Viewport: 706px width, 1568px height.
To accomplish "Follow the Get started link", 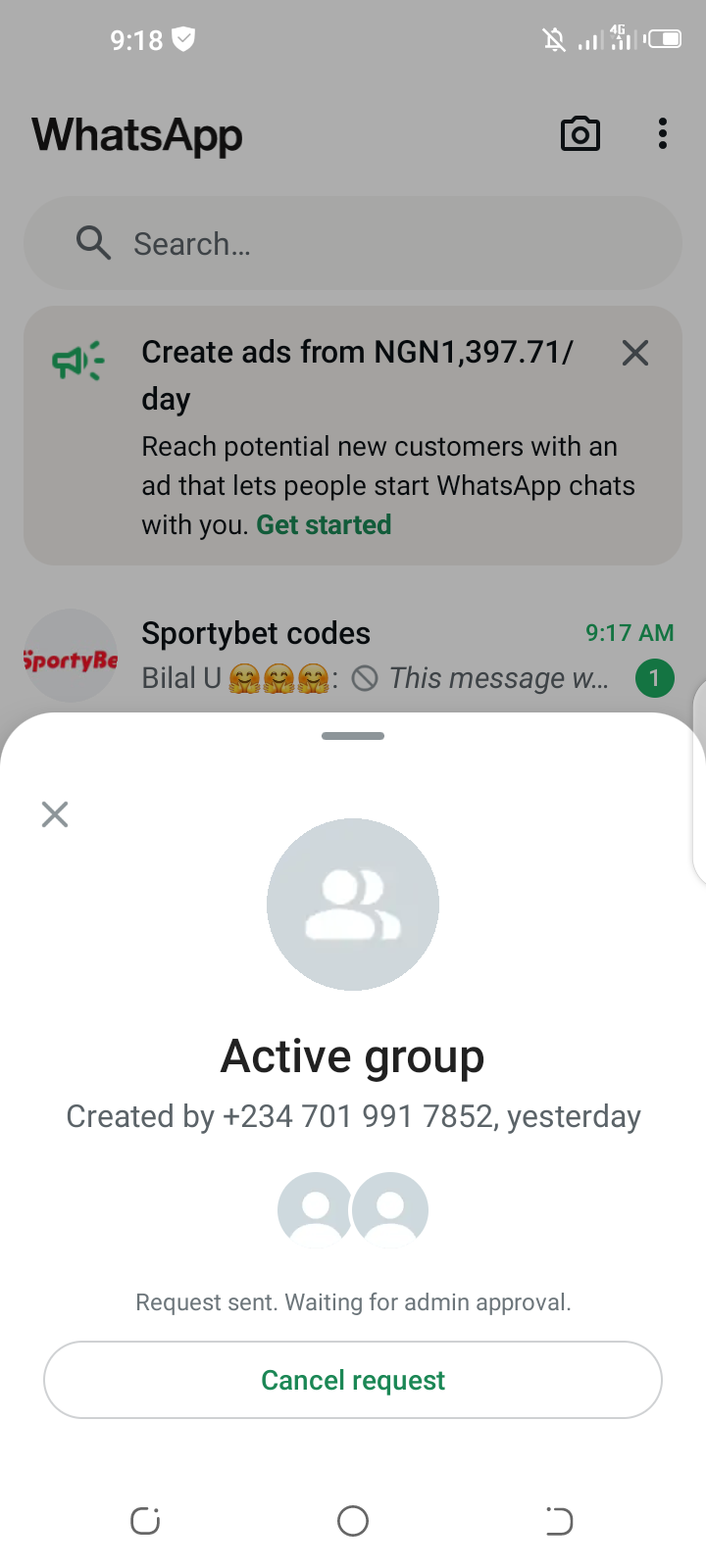I will pyautogui.click(x=324, y=525).
